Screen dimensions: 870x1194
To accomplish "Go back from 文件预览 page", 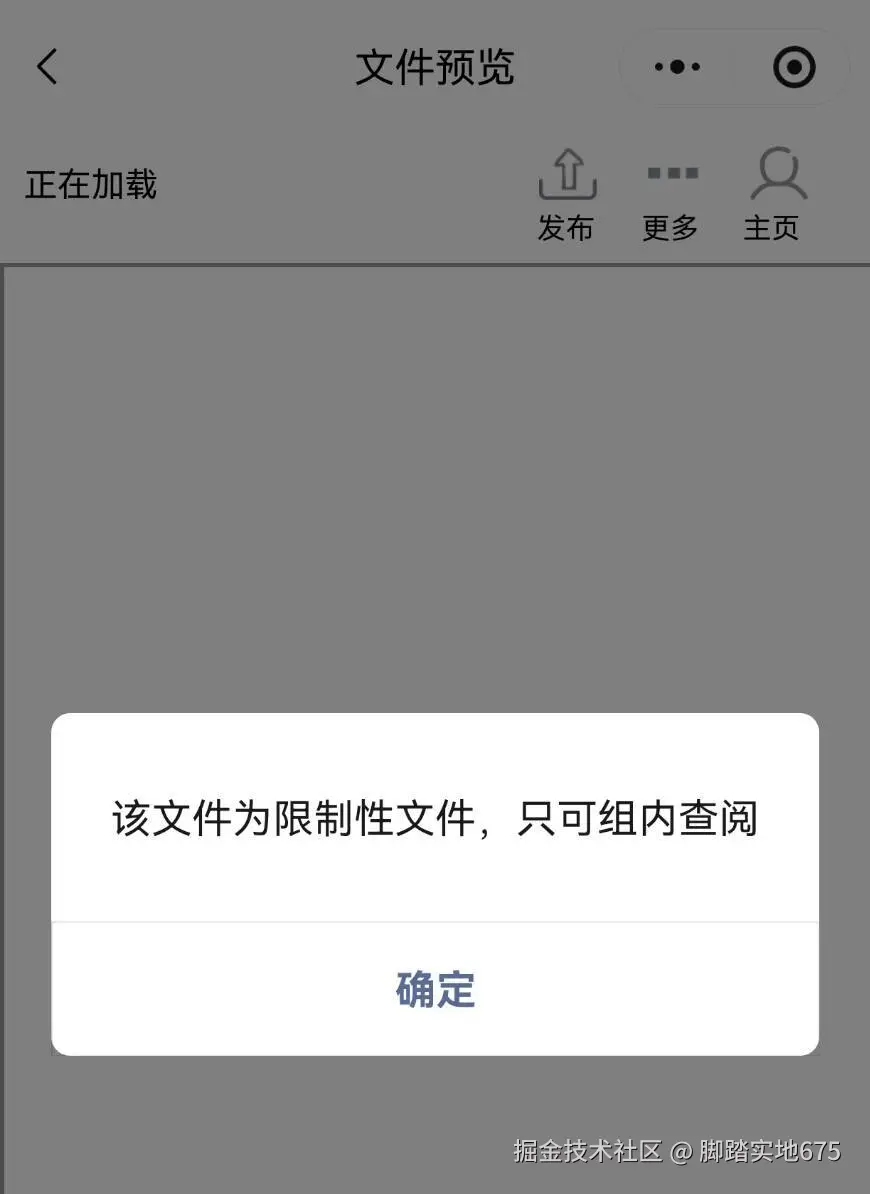I will click(47, 67).
